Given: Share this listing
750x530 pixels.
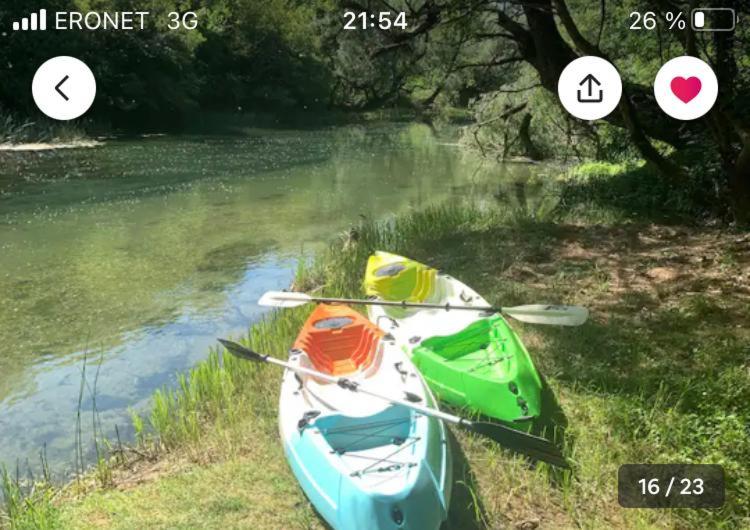Looking at the screenshot, I should (590, 88).
